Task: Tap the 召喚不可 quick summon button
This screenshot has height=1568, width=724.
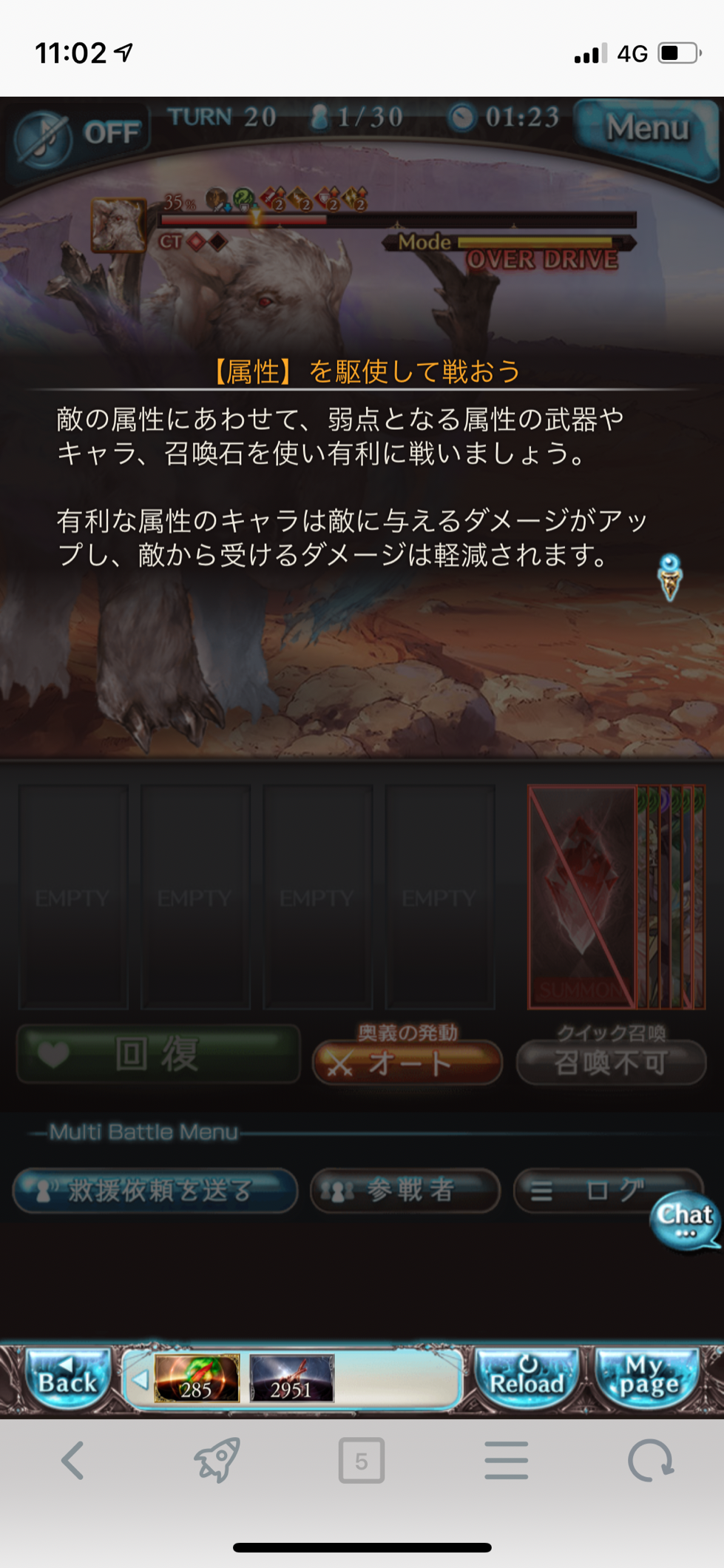Action: pyautogui.click(x=611, y=1063)
